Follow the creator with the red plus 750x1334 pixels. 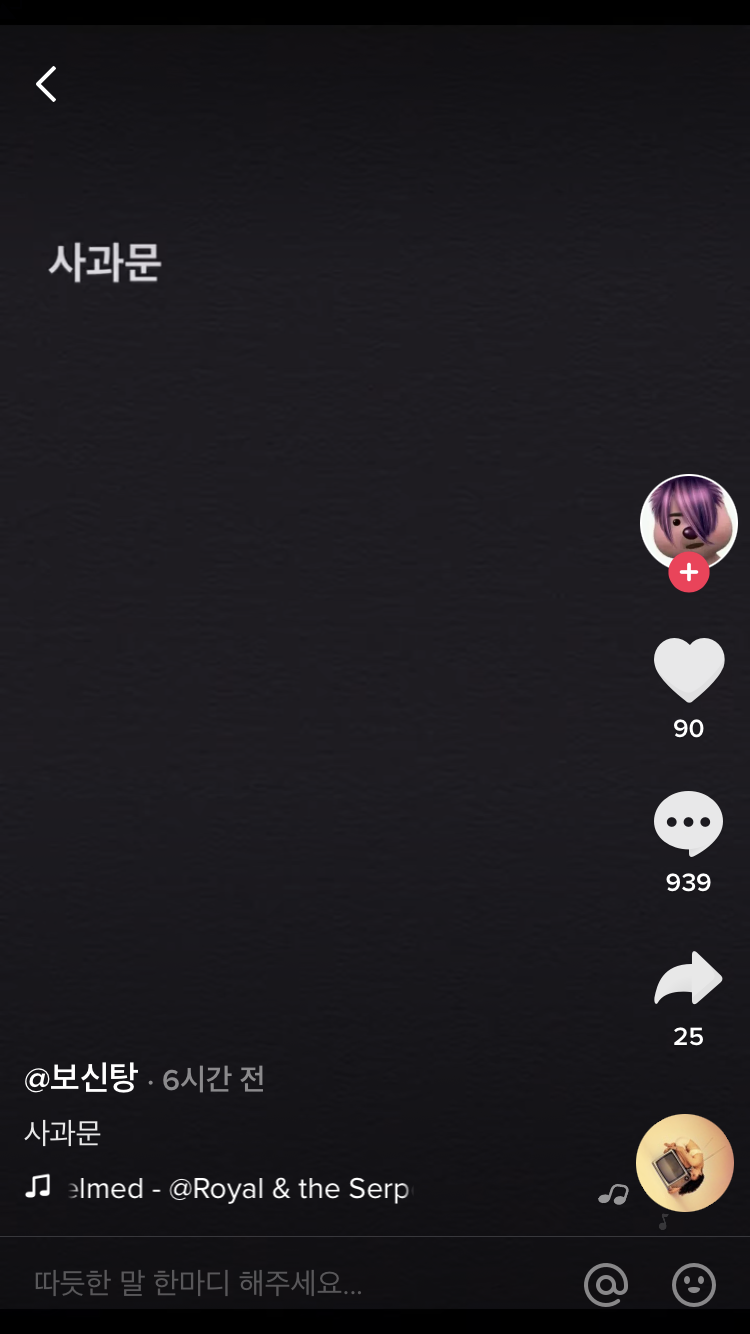[x=689, y=573]
